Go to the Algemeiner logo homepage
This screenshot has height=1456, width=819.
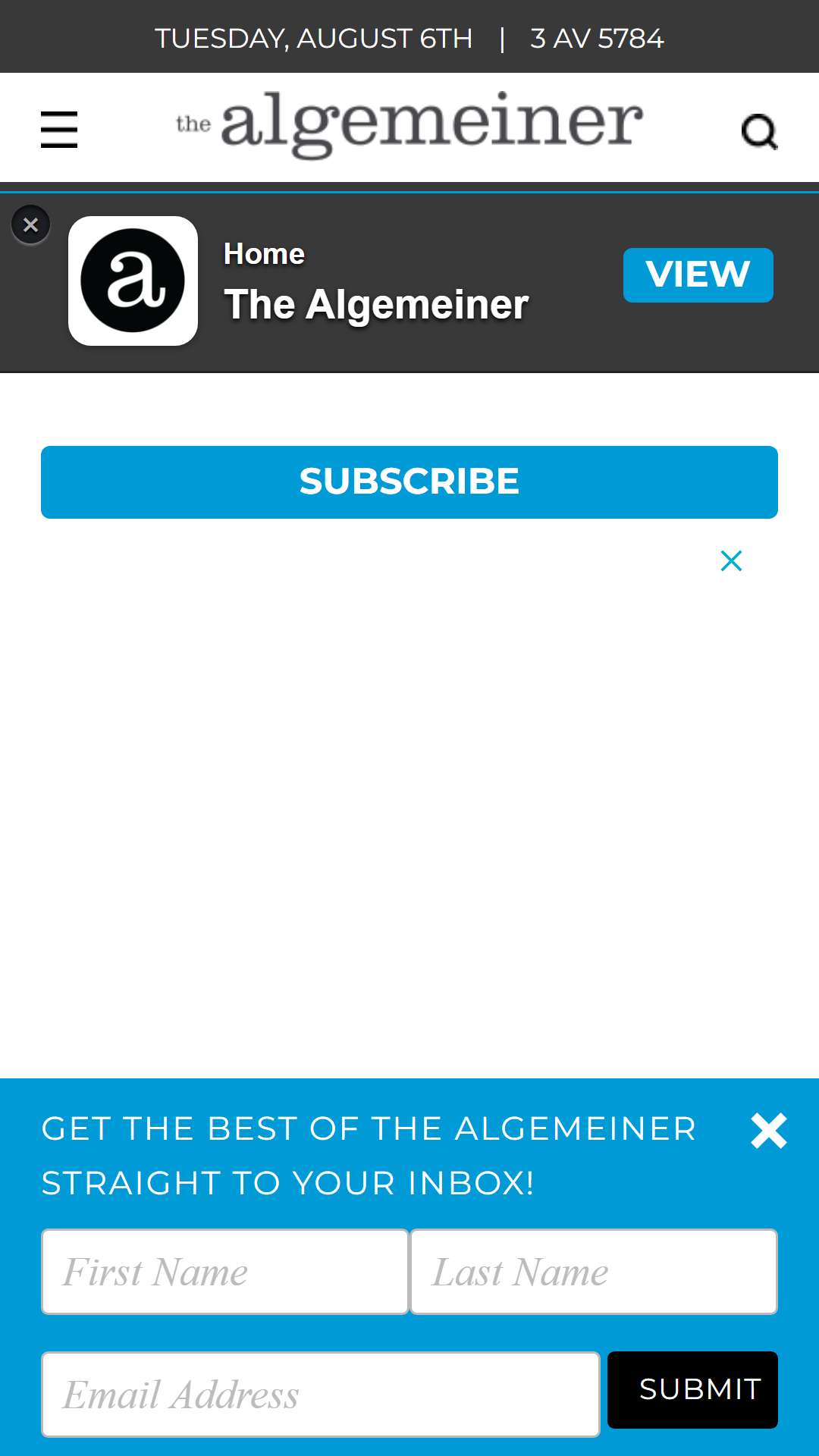[409, 124]
